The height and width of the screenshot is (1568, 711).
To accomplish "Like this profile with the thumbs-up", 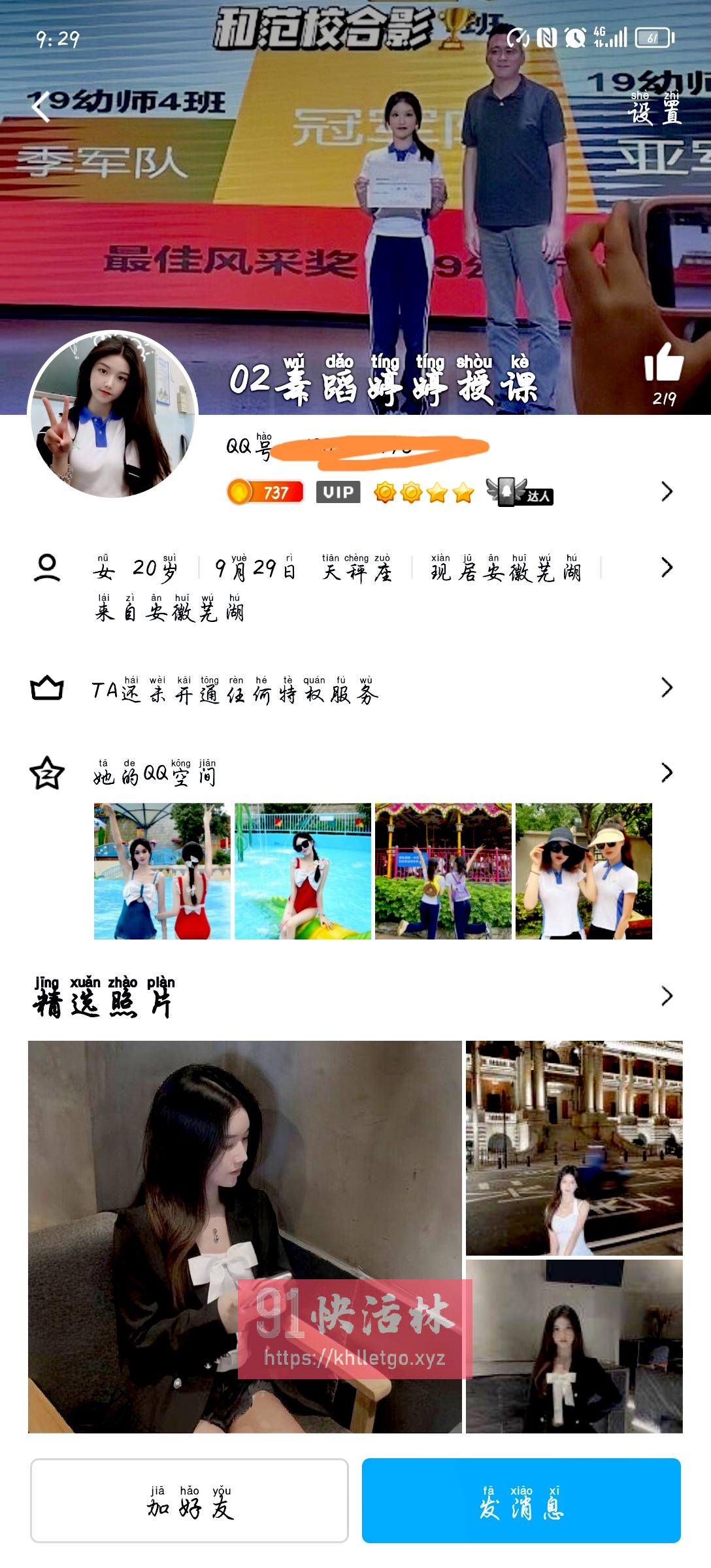I will (663, 363).
